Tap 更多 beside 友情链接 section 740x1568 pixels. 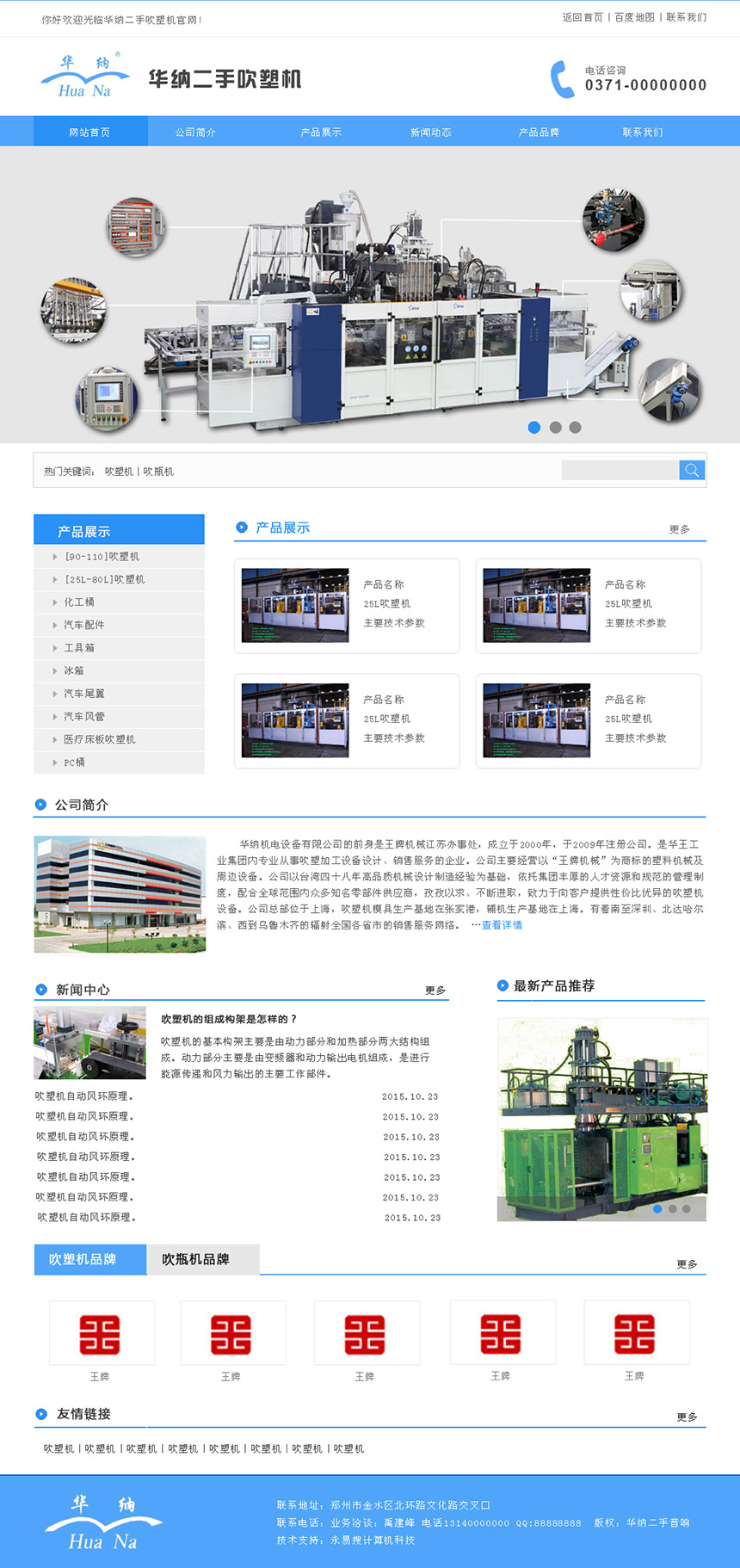click(687, 1417)
